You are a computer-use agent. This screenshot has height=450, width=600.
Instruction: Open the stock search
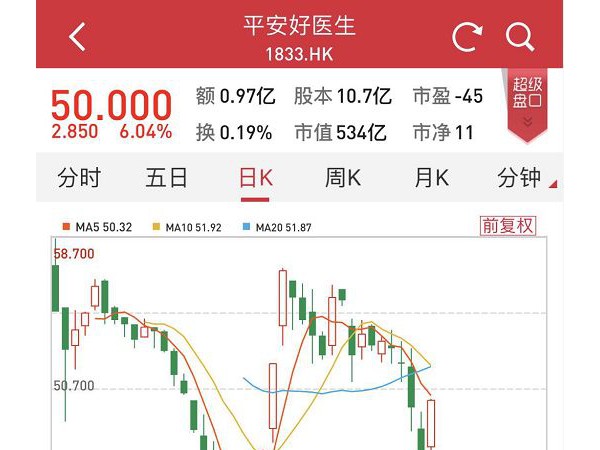[x=520, y=38]
